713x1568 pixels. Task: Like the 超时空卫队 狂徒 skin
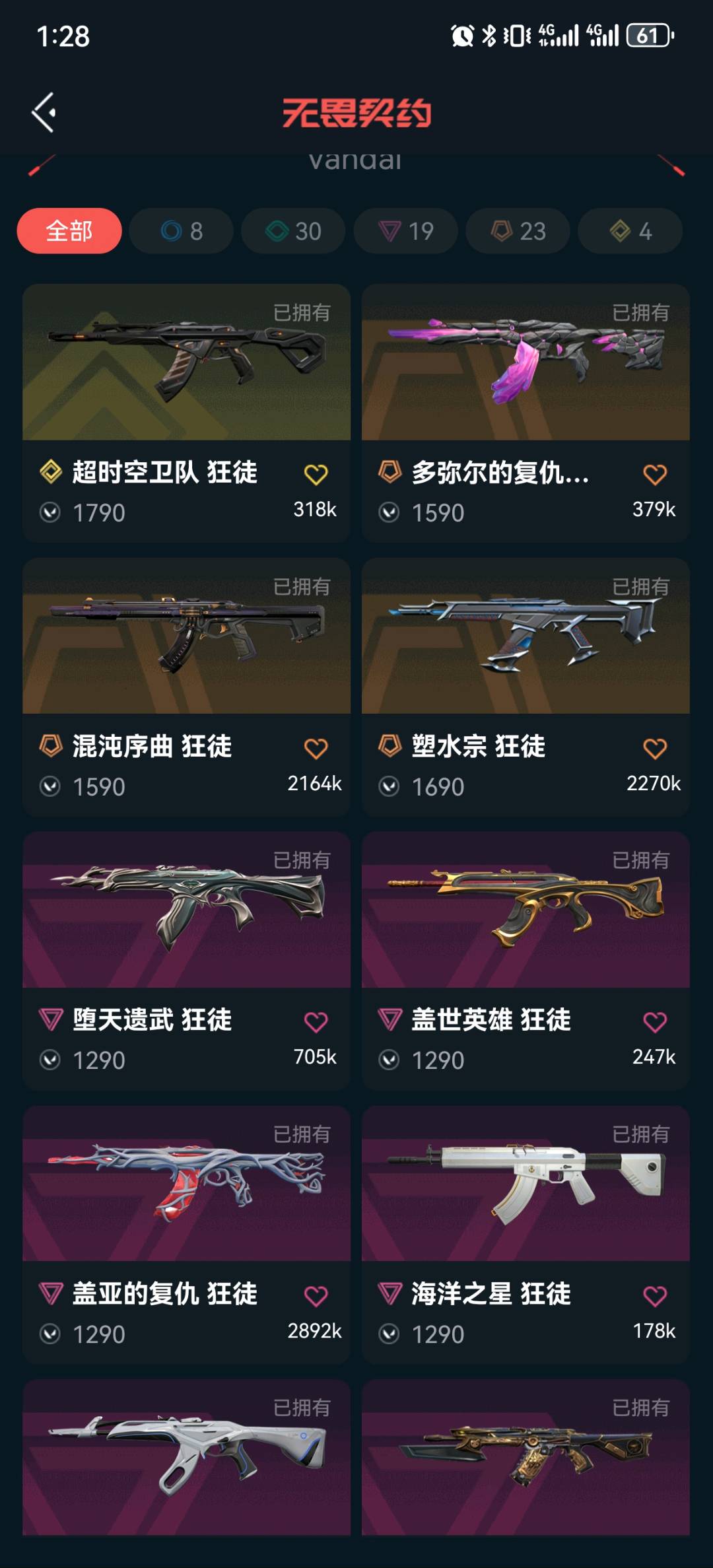(x=316, y=474)
